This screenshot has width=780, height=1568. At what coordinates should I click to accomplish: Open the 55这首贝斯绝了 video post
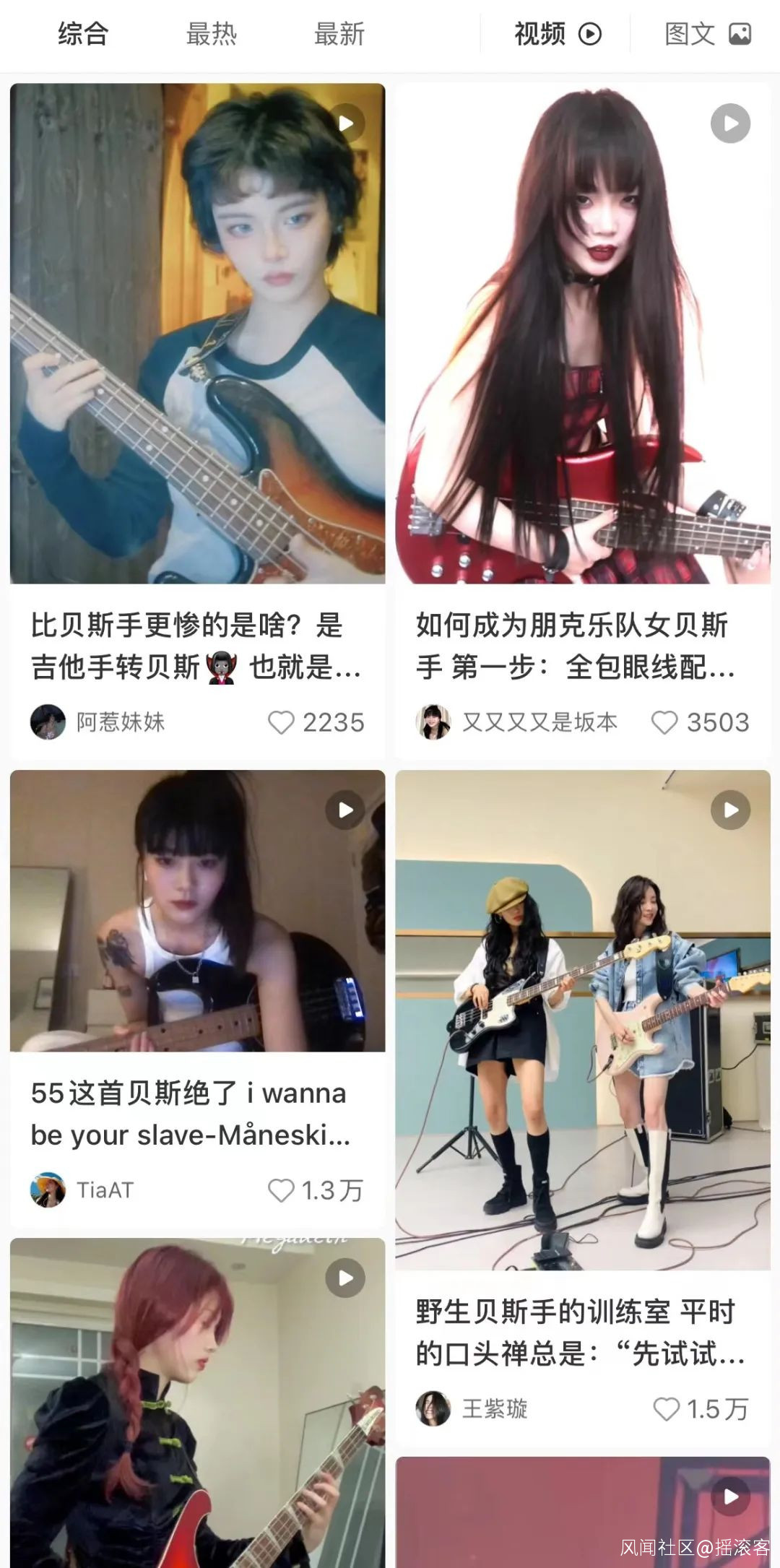click(197, 911)
